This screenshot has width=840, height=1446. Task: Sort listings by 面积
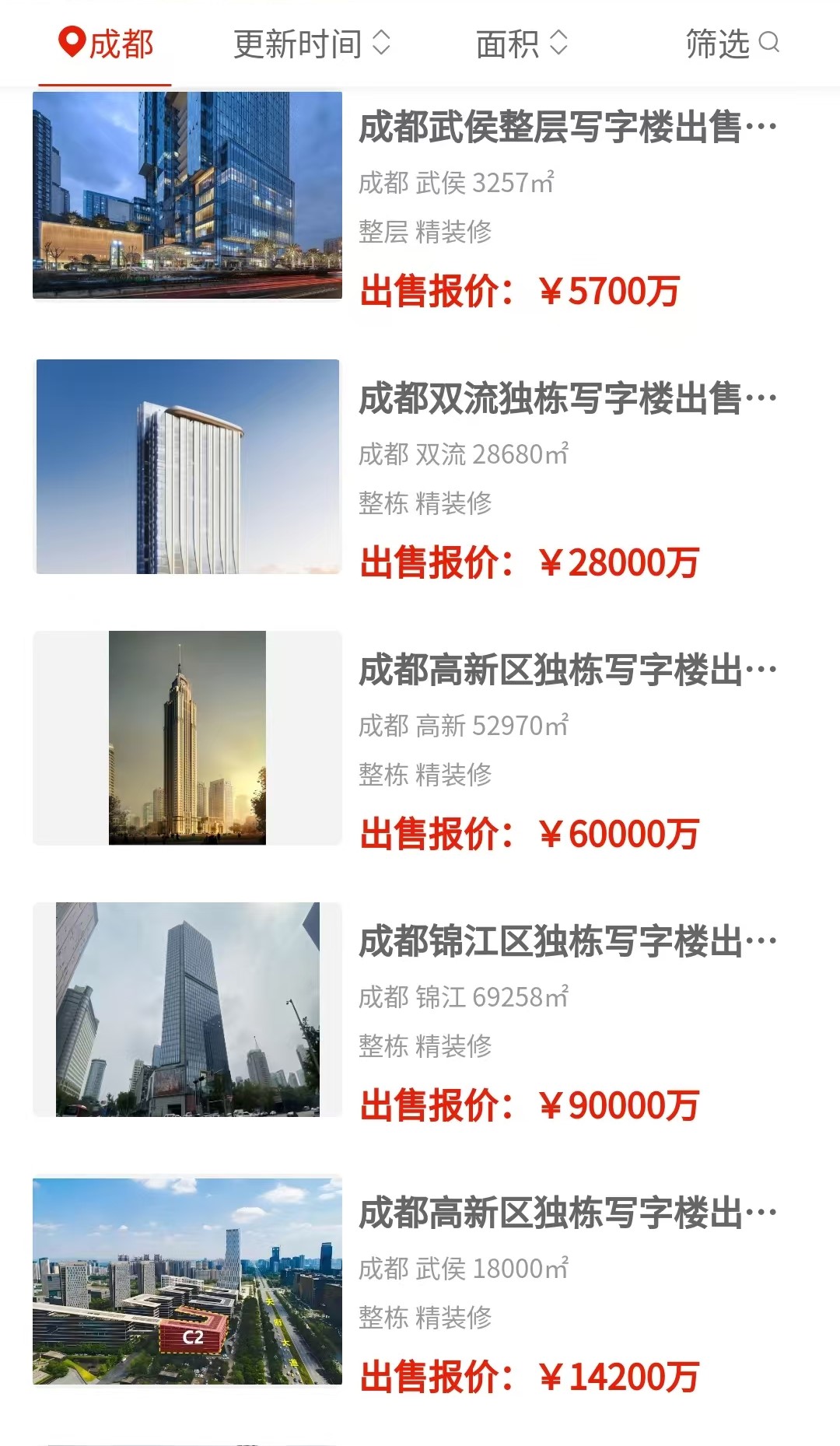[522, 44]
